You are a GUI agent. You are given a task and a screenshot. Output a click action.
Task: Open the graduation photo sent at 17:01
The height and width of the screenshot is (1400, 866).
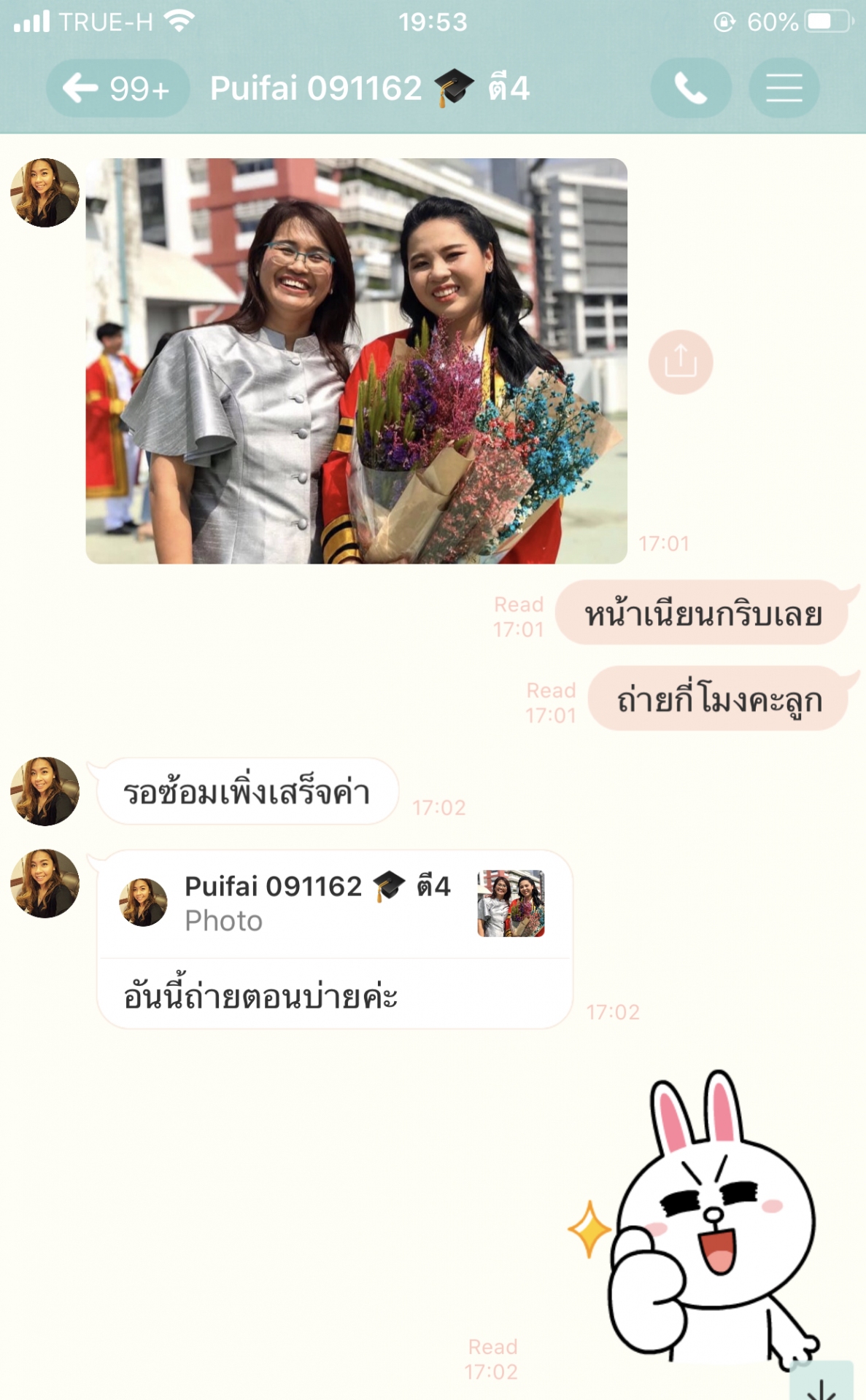[x=356, y=361]
